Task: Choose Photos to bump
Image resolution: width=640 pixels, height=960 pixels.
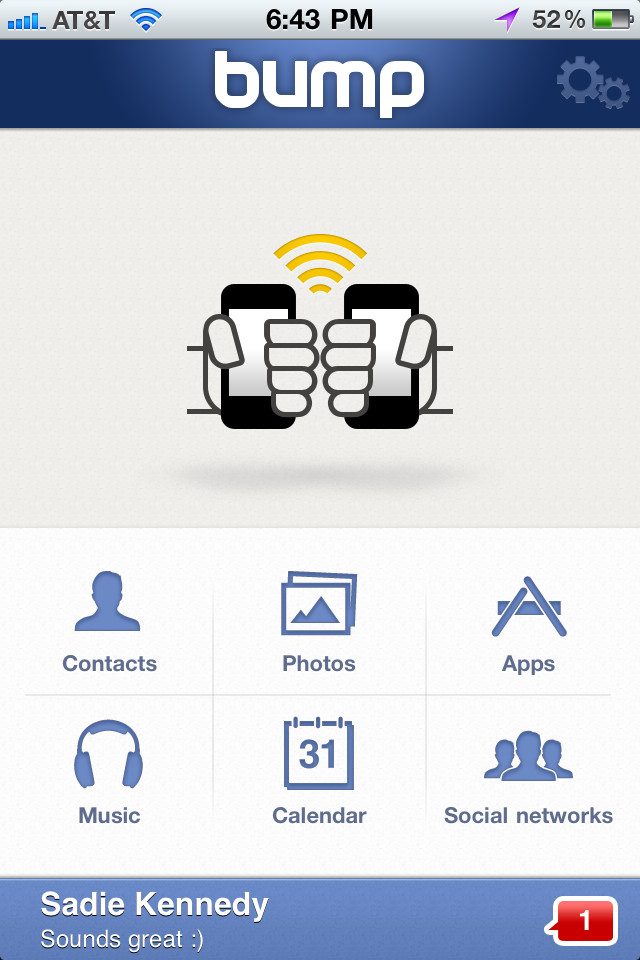Action: (319, 620)
